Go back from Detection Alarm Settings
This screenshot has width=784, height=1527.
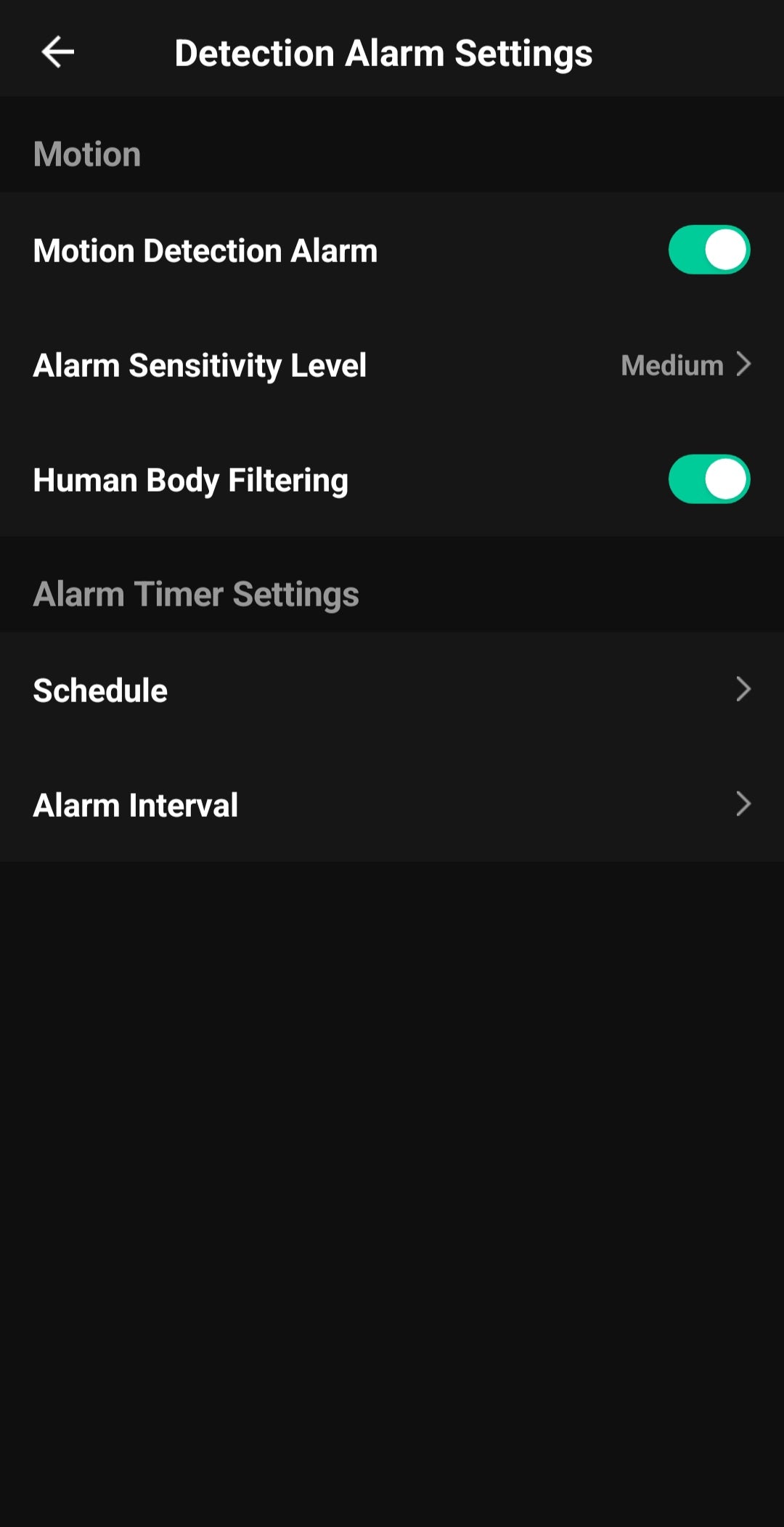pos(57,52)
